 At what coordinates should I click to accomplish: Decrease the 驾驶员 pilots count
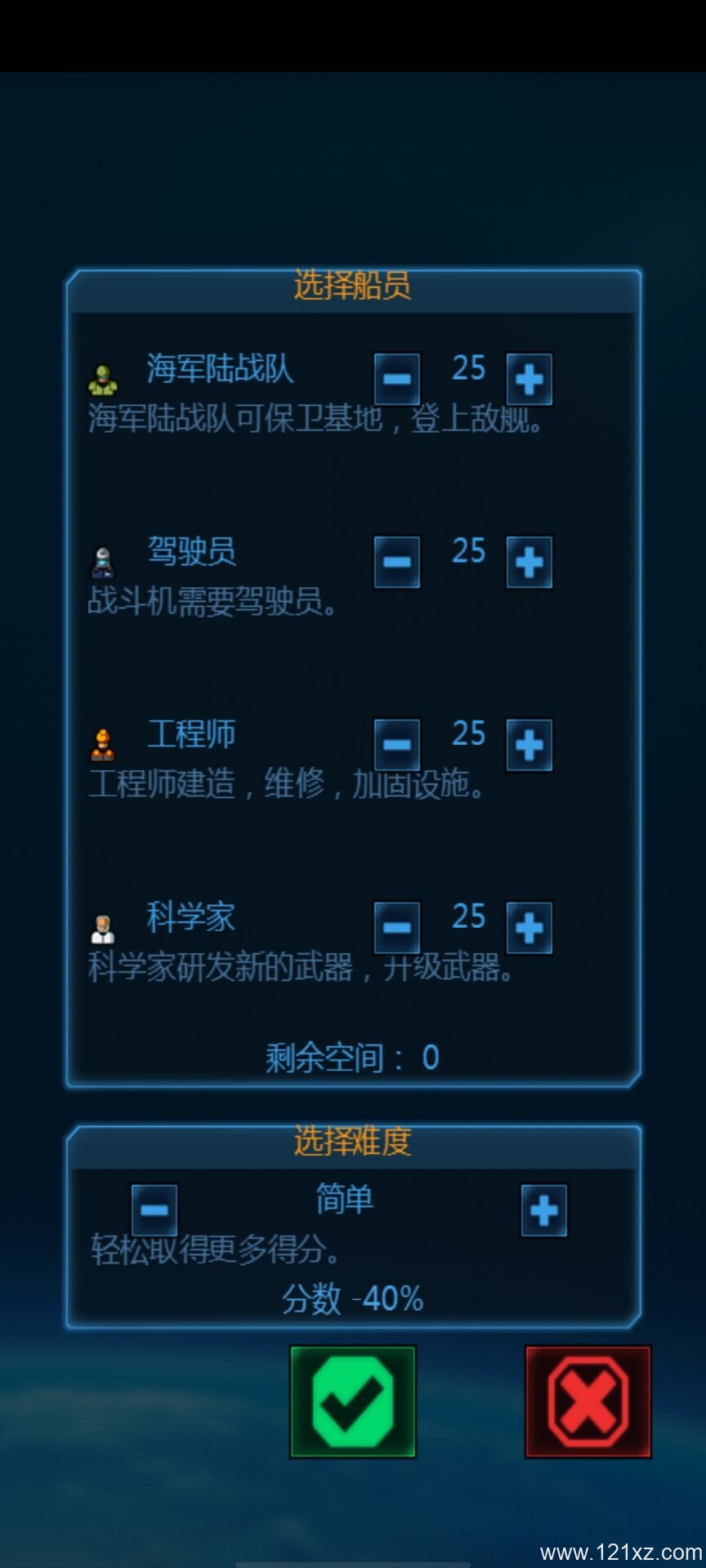(397, 562)
